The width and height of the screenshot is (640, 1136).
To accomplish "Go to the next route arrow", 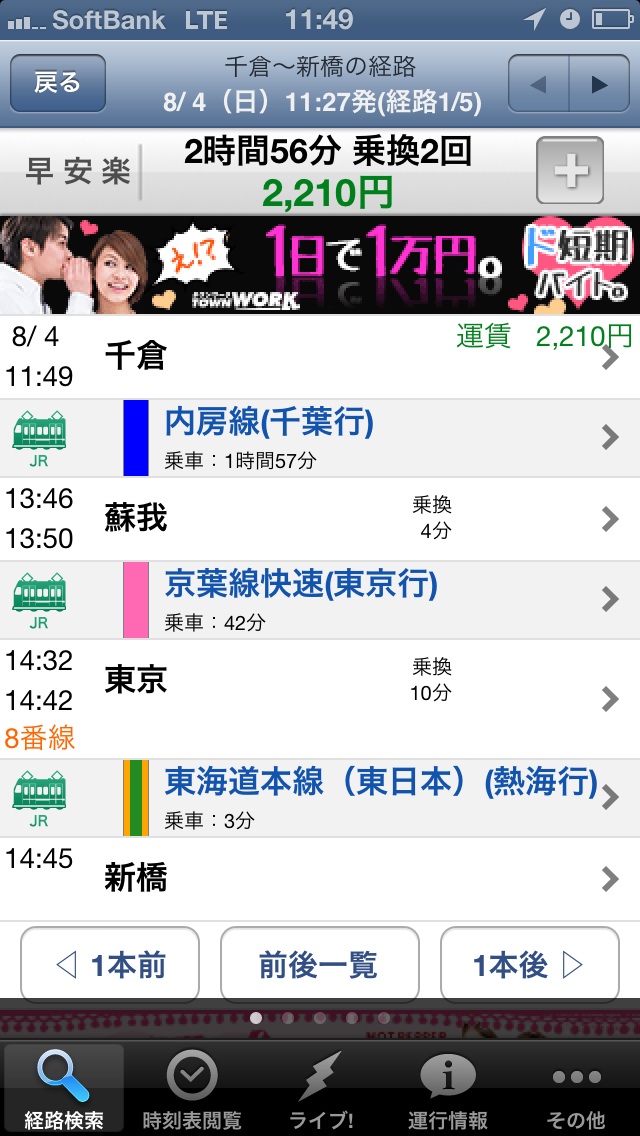I will [599, 84].
